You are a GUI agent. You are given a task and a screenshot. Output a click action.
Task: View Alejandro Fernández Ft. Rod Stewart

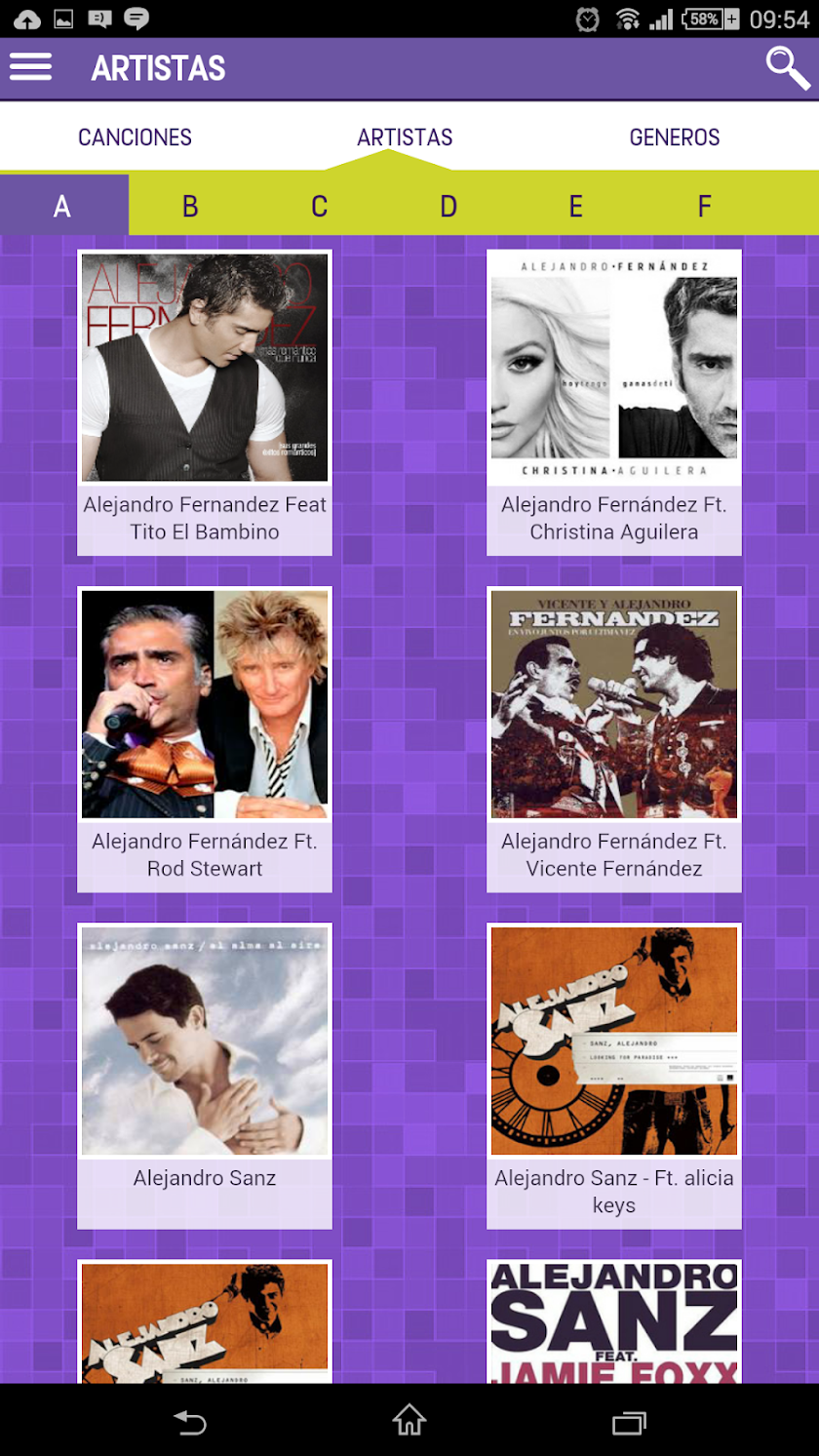point(205,738)
